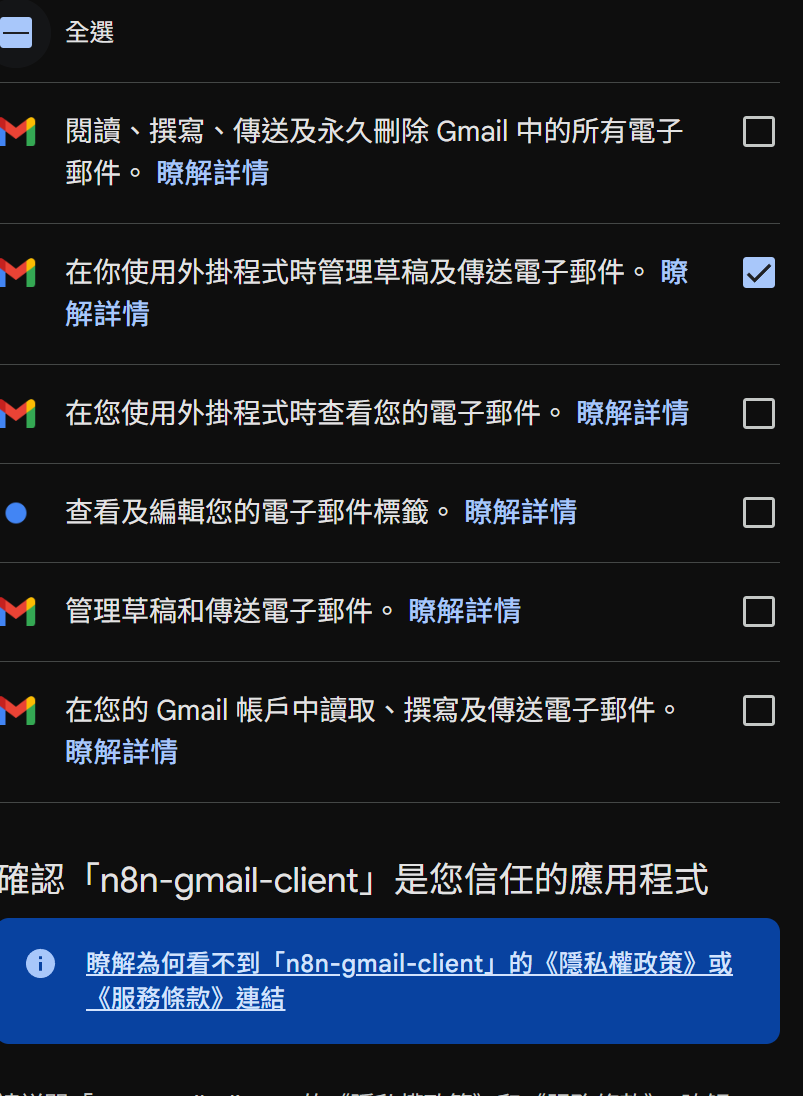The width and height of the screenshot is (803, 1096).
Task: Open 瞭解詳情 for 在您使用外掛程式時查看您的電子郵件
Action: click(632, 413)
